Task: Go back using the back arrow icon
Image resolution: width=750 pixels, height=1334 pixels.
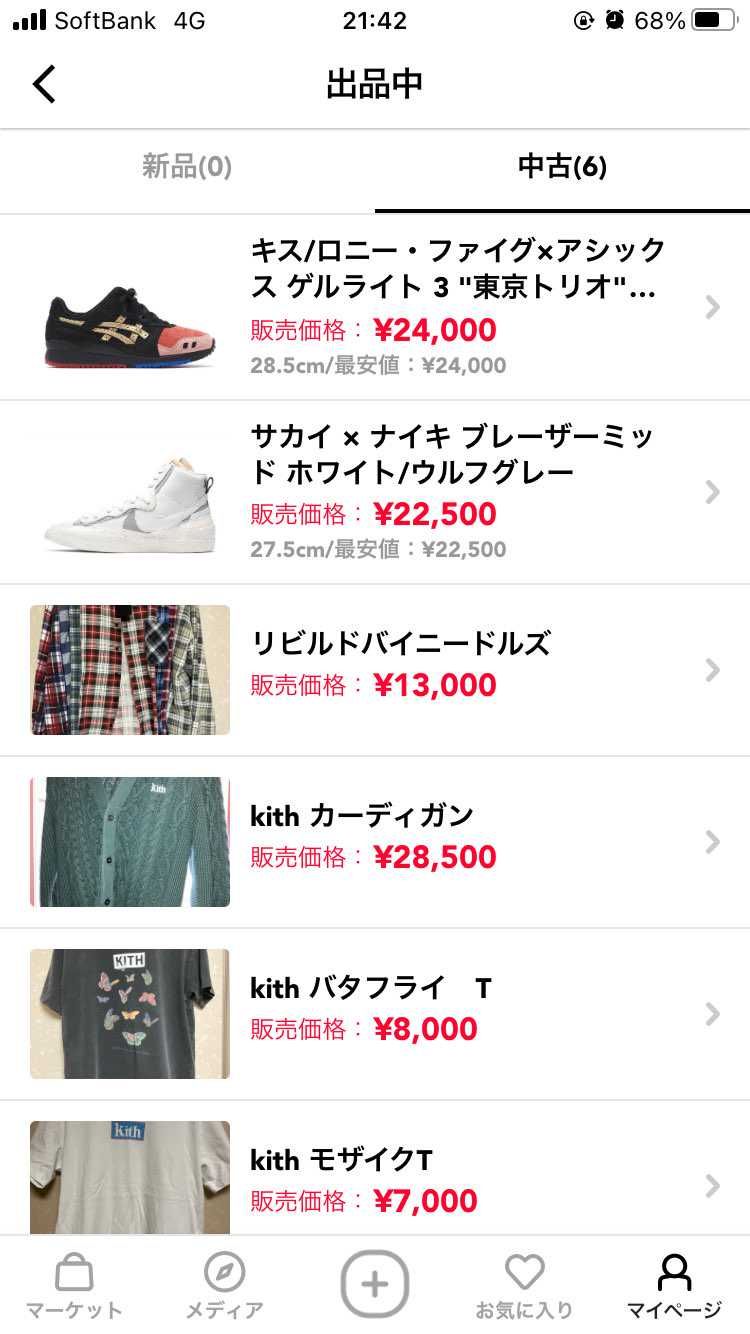Action: tap(42, 84)
